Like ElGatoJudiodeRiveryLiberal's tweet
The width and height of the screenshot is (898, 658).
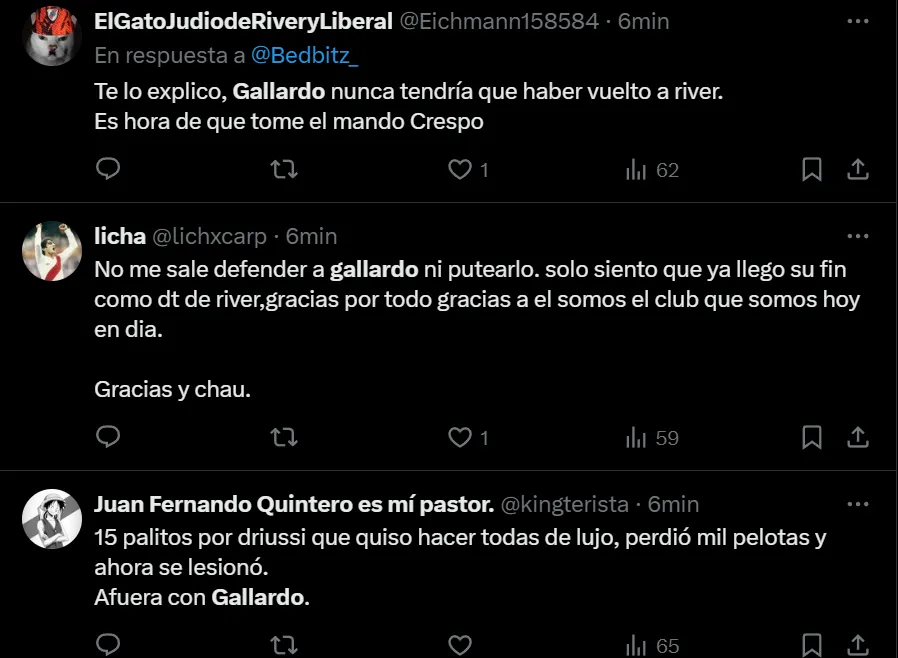coord(459,170)
